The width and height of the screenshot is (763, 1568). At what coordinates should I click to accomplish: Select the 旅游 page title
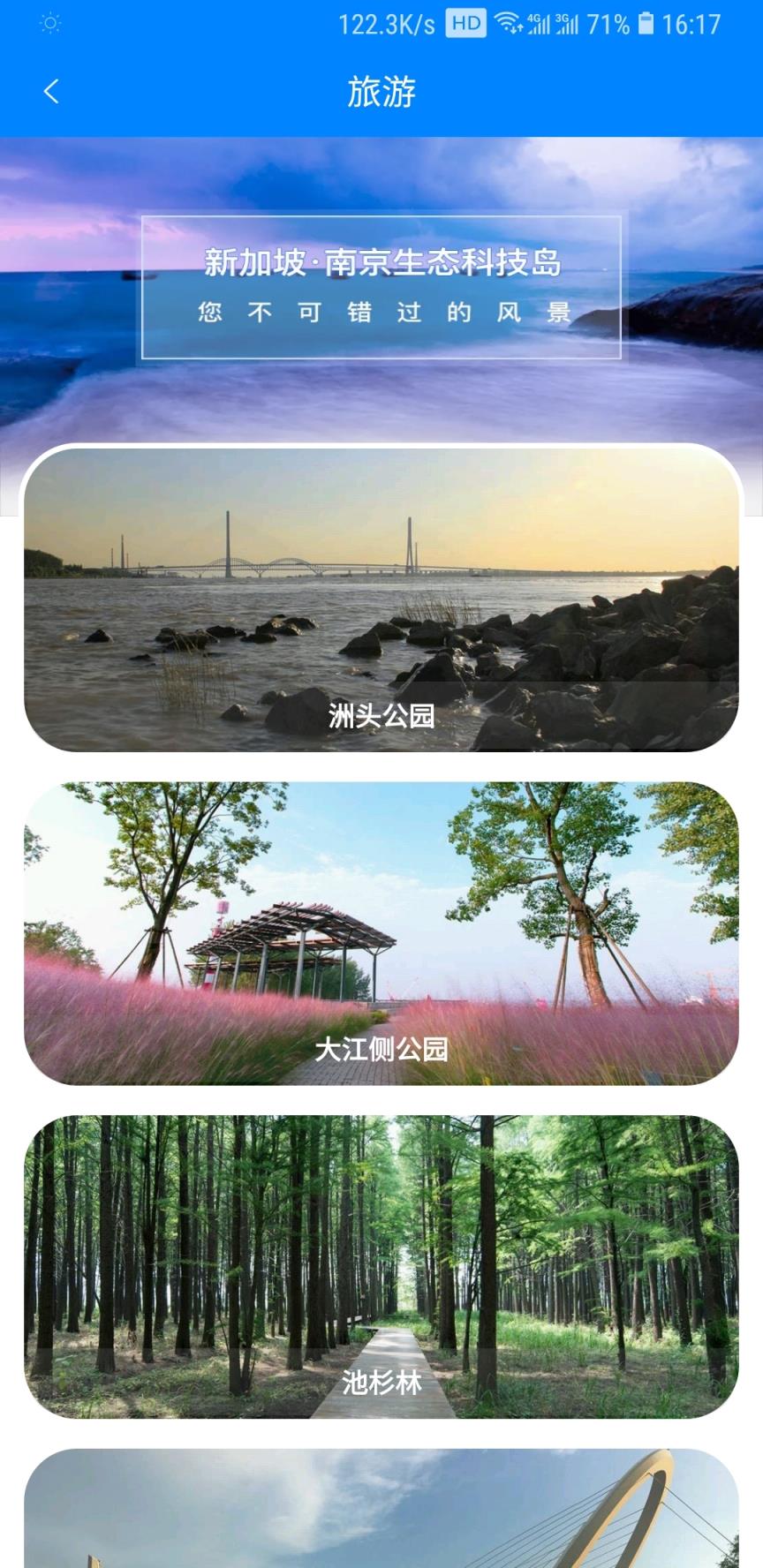pos(381,91)
